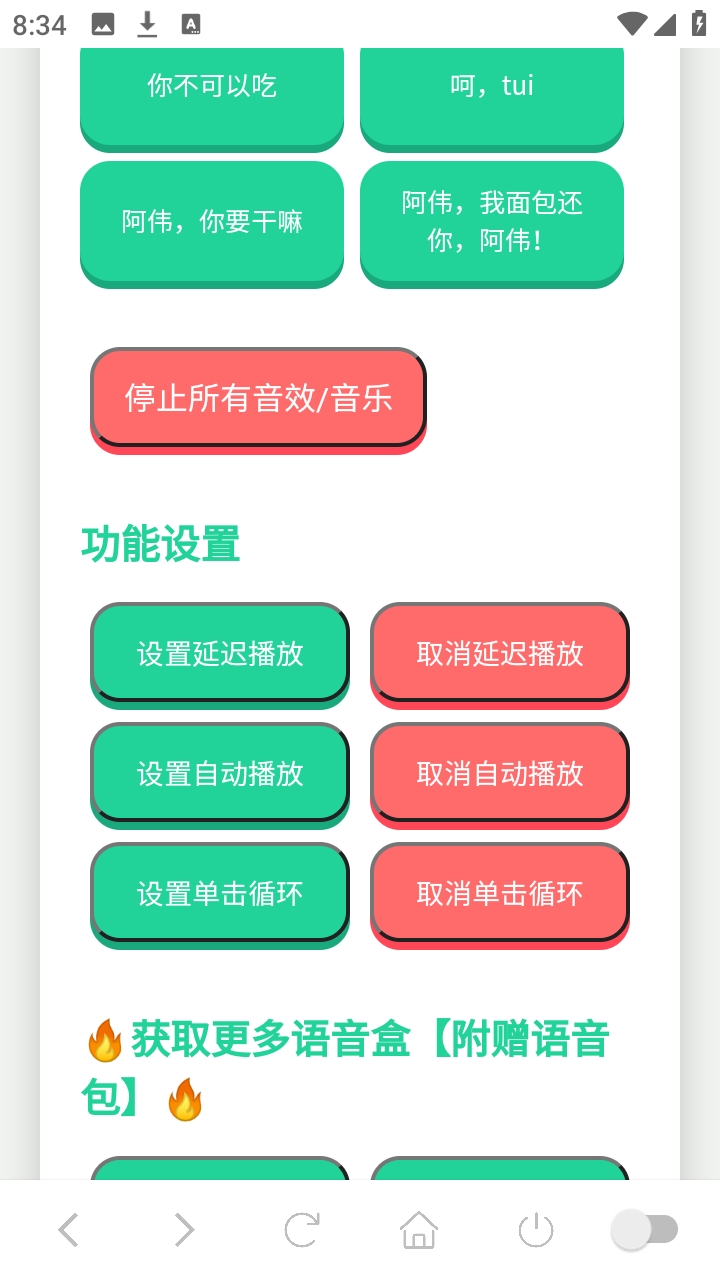
Task: Play 阿伟，我面包还你，阿伟！ clip
Action: tap(492, 221)
